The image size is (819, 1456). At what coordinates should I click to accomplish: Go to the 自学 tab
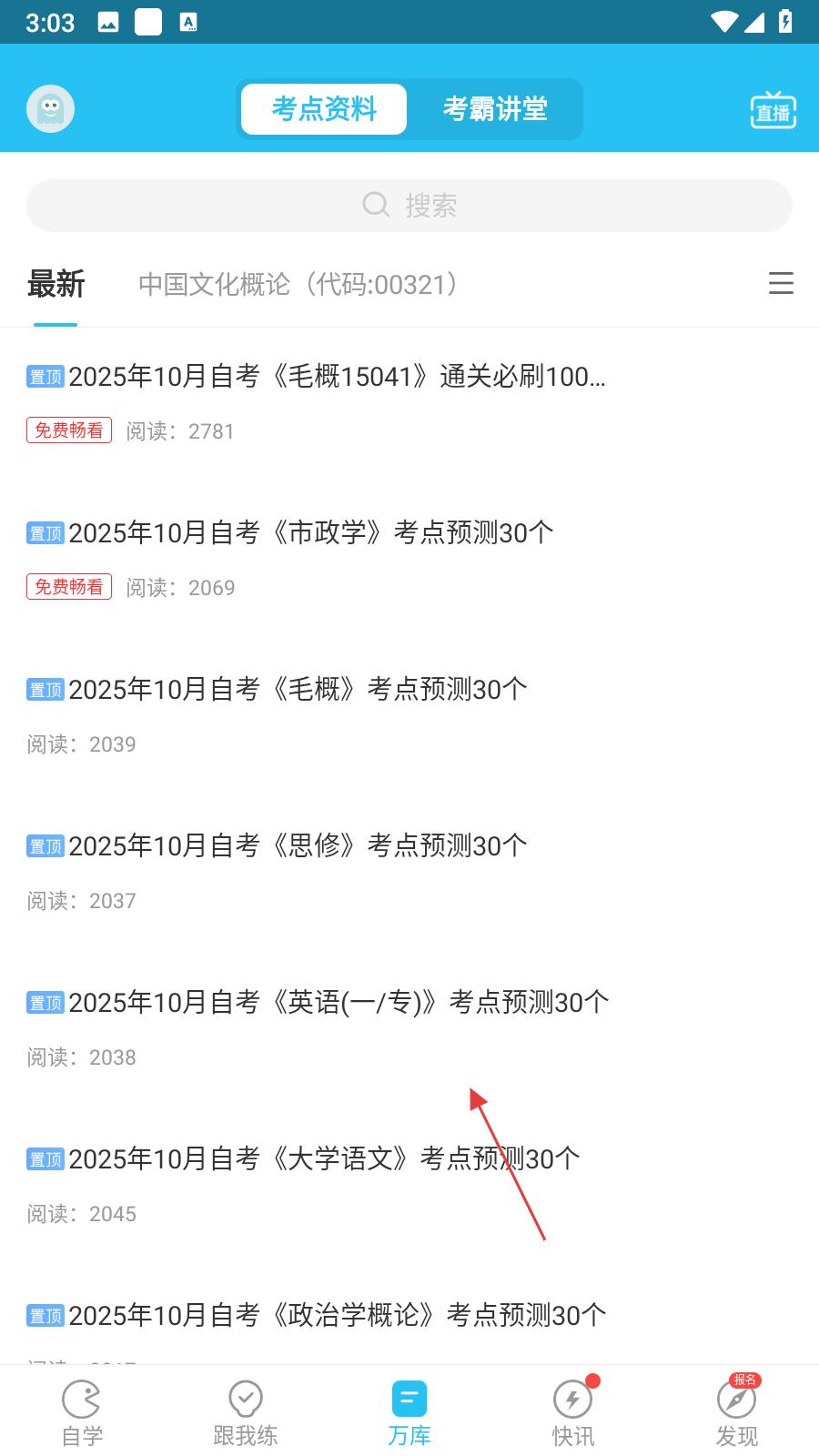click(82, 1413)
